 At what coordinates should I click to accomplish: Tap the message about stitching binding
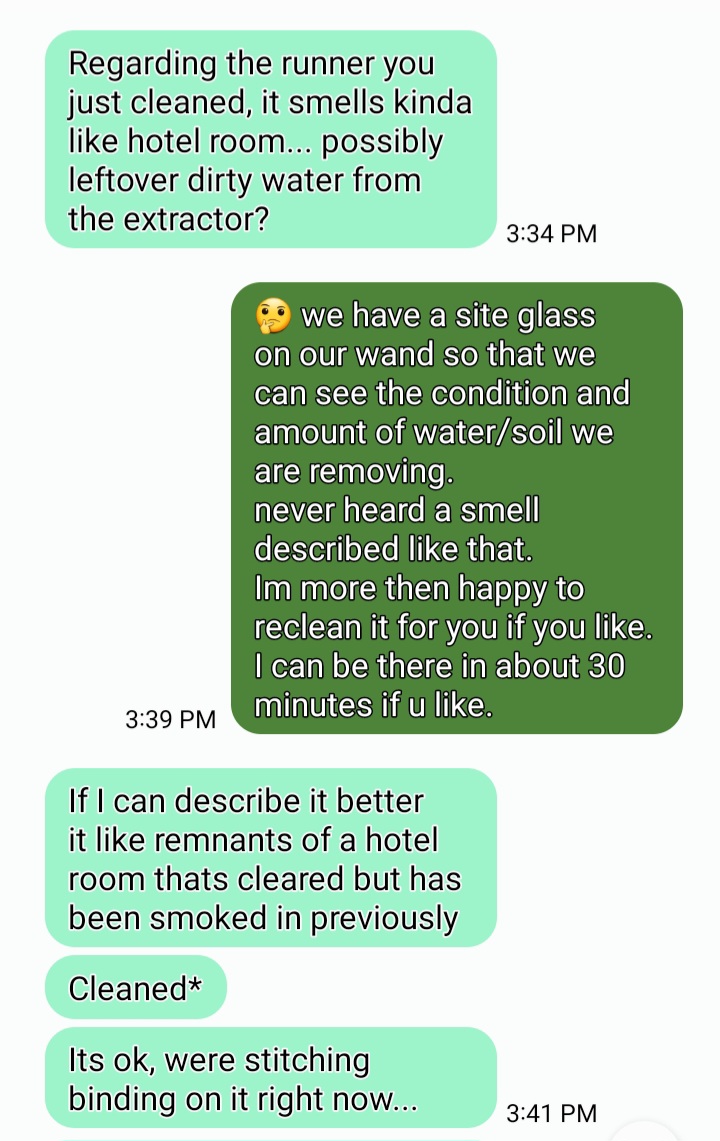[240, 1078]
